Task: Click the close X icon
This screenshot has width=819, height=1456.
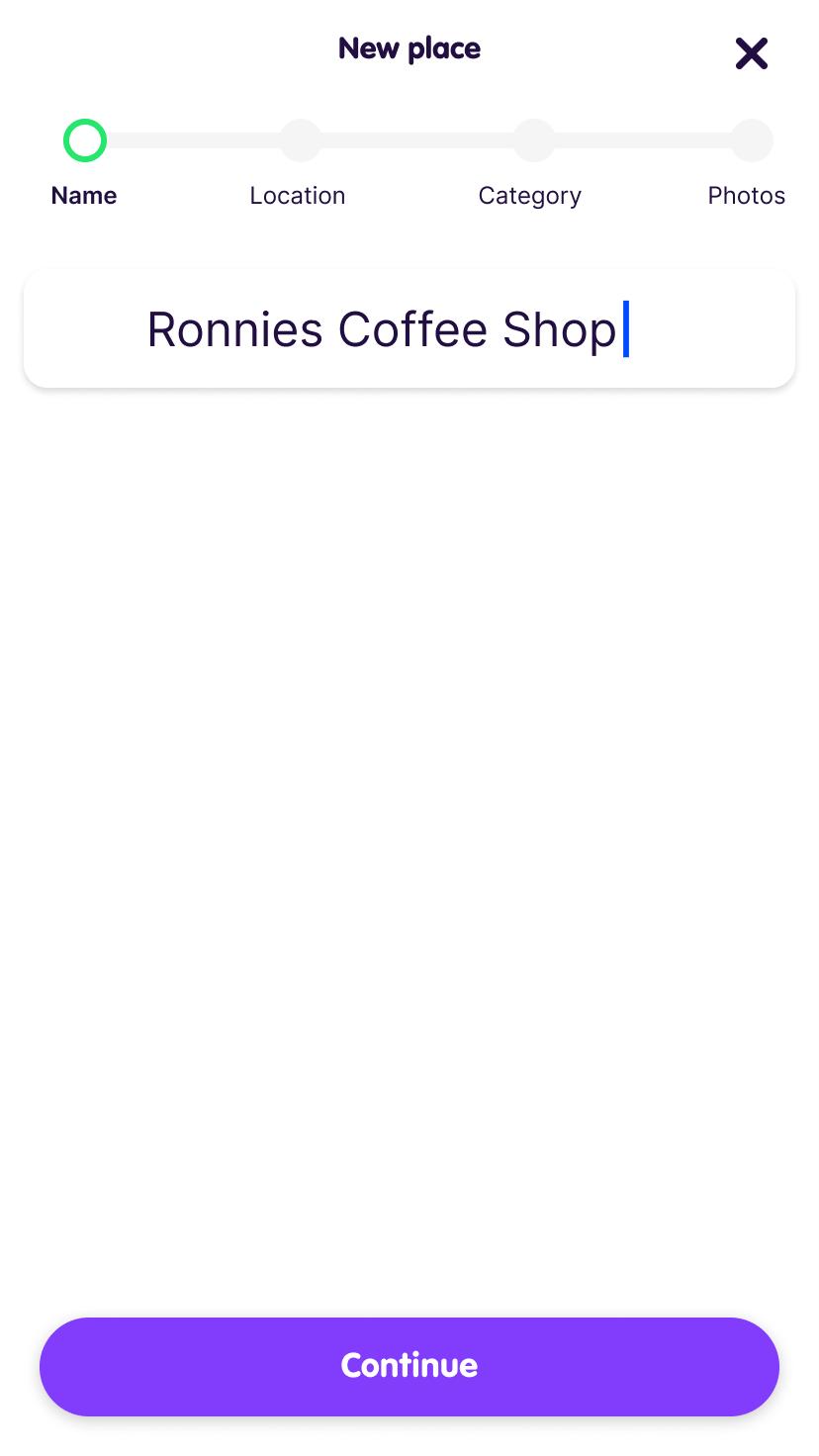Action: click(751, 53)
